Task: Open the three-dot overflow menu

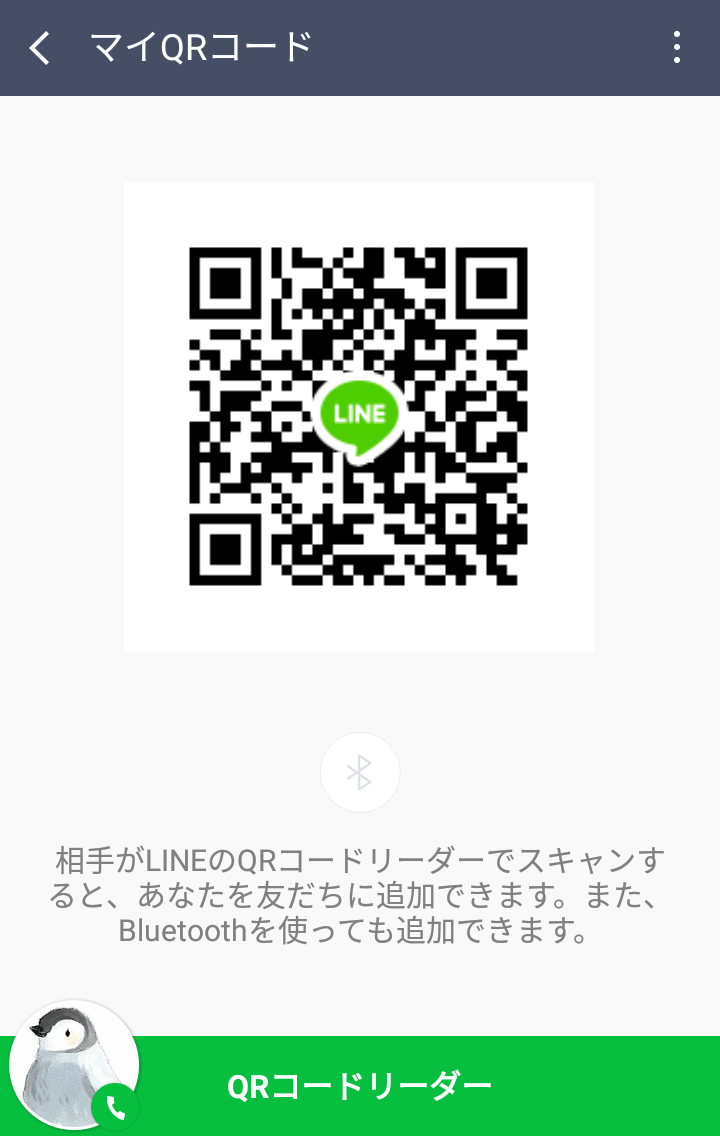Action: (677, 48)
